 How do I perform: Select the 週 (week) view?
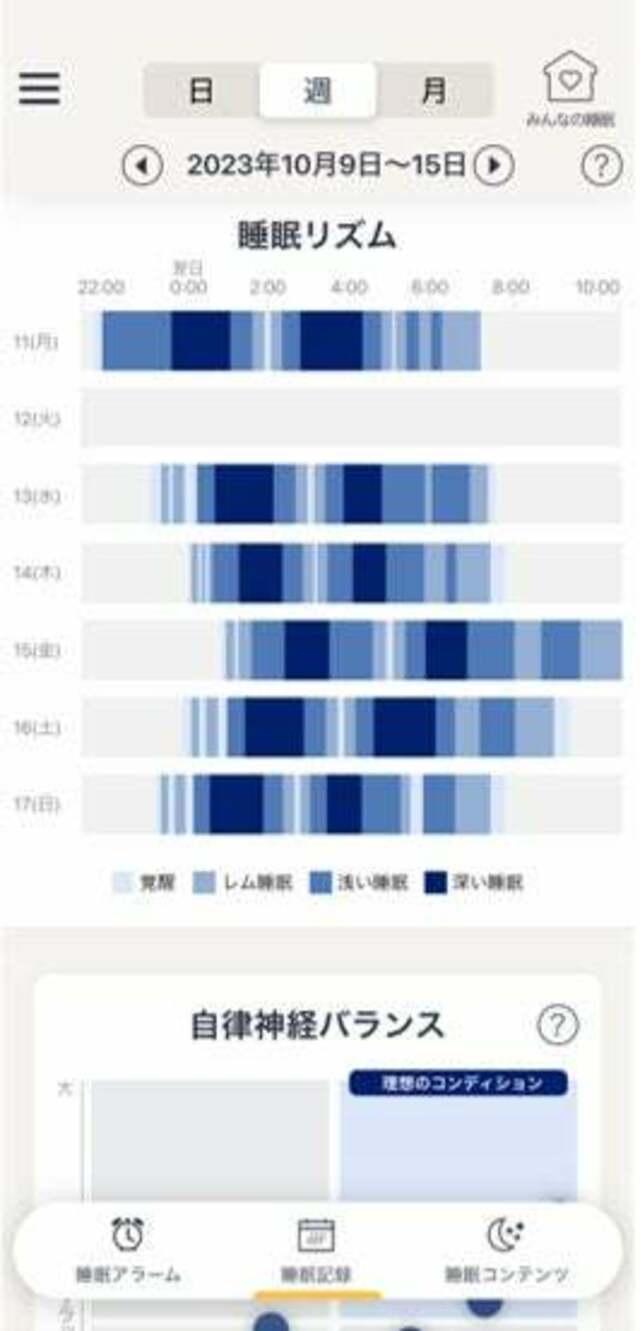click(x=318, y=91)
